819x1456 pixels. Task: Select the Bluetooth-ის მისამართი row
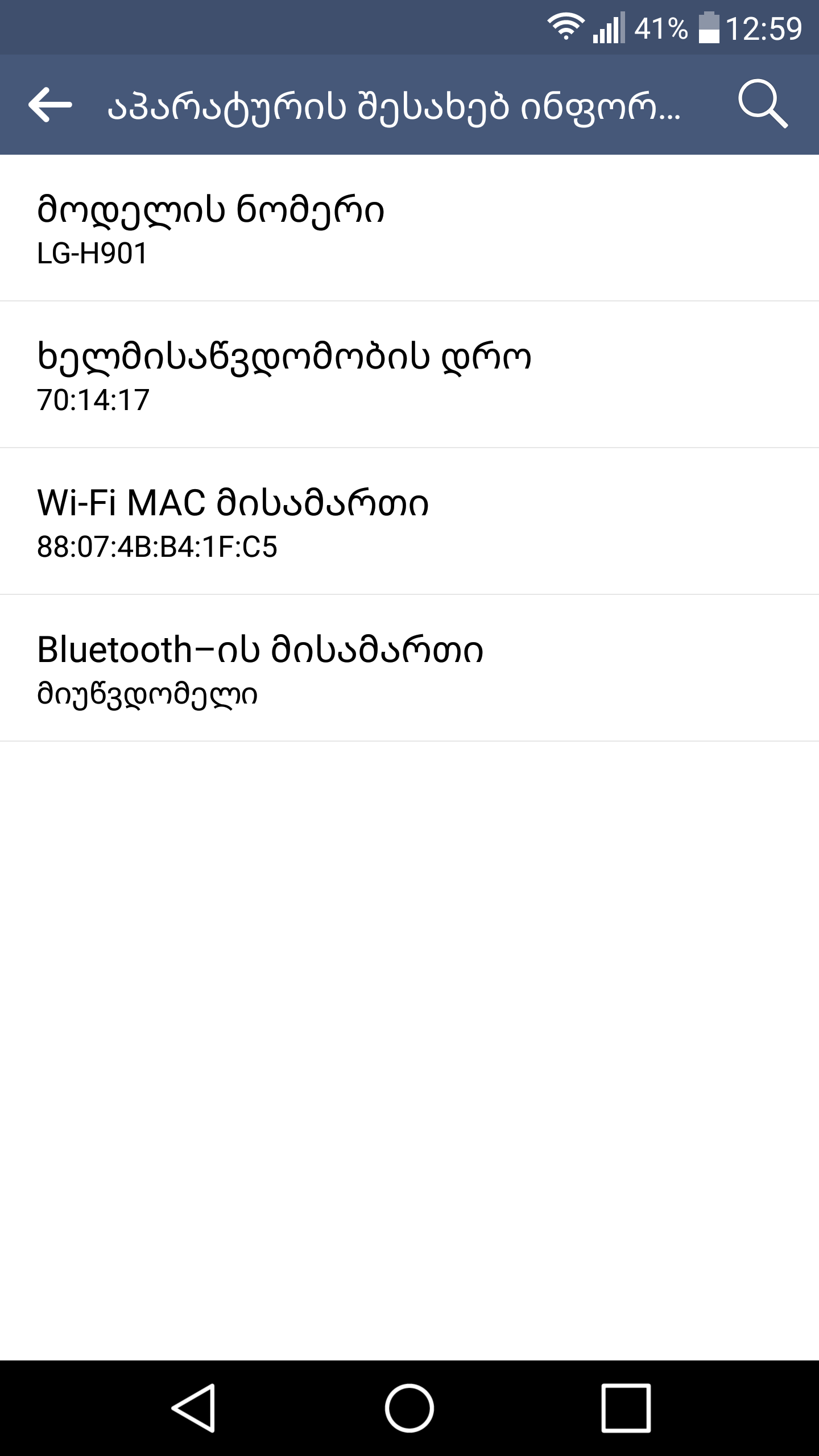tap(409, 669)
